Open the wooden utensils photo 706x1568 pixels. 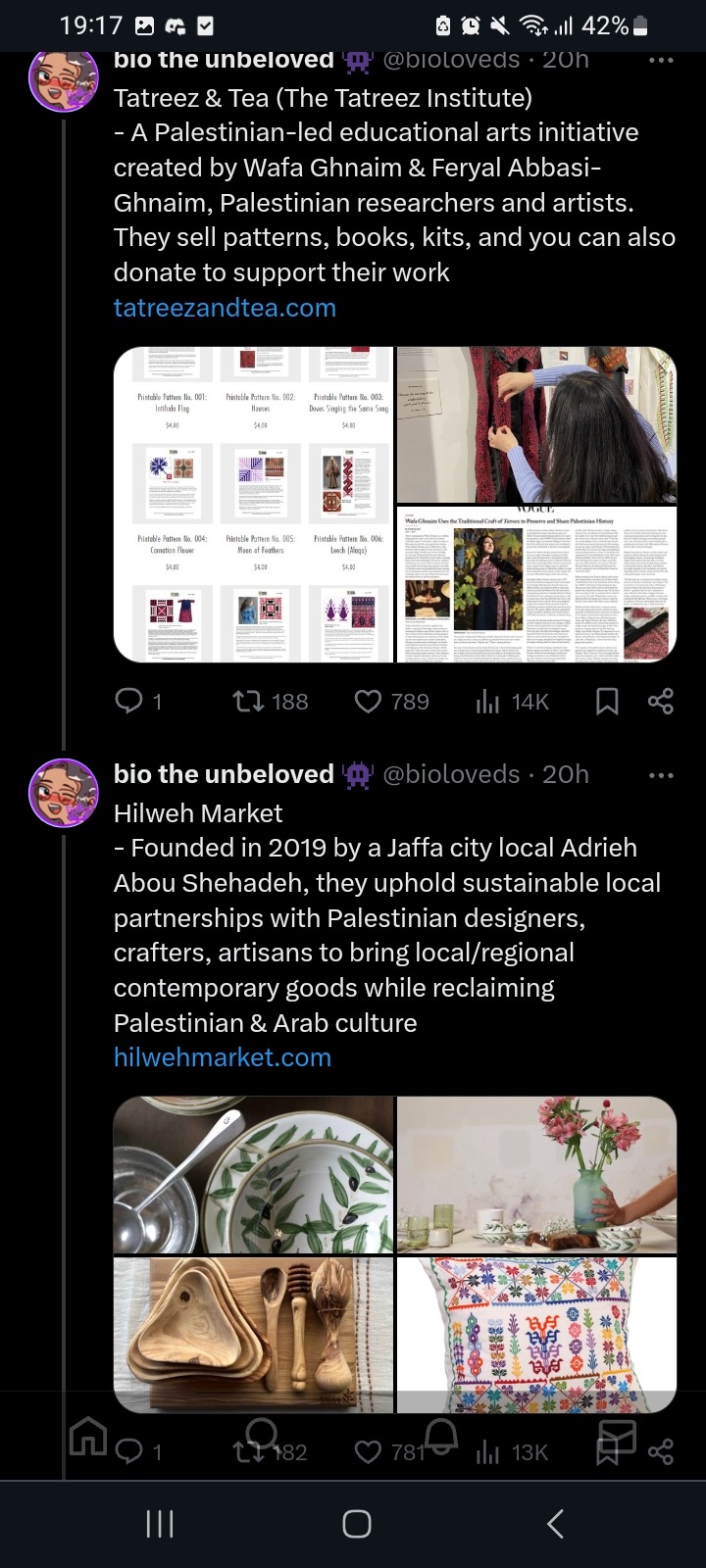(254, 1335)
